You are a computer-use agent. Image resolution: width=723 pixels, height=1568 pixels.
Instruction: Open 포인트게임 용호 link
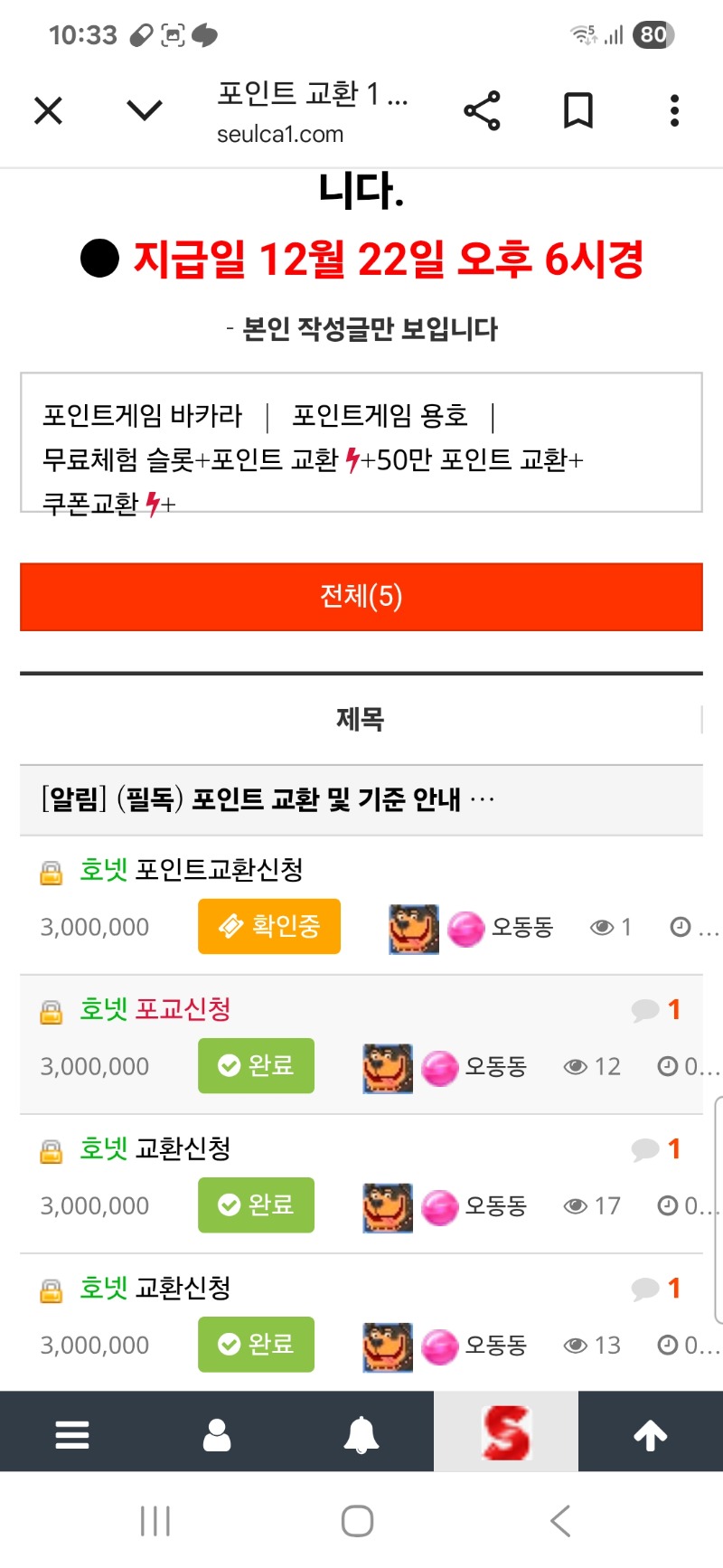[x=380, y=416]
